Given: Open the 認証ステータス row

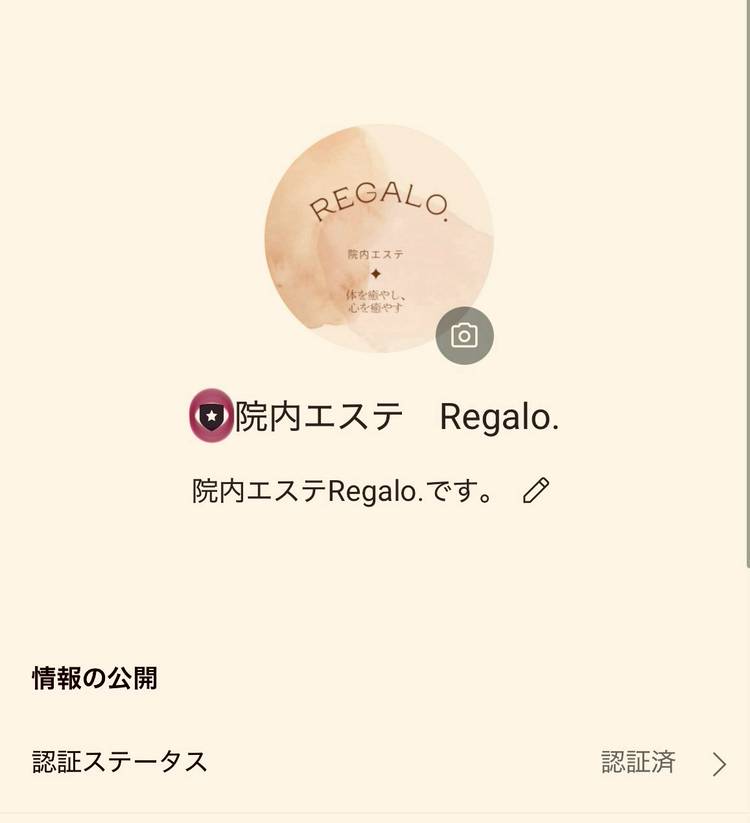Looking at the screenshot, I should click(375, 763).
